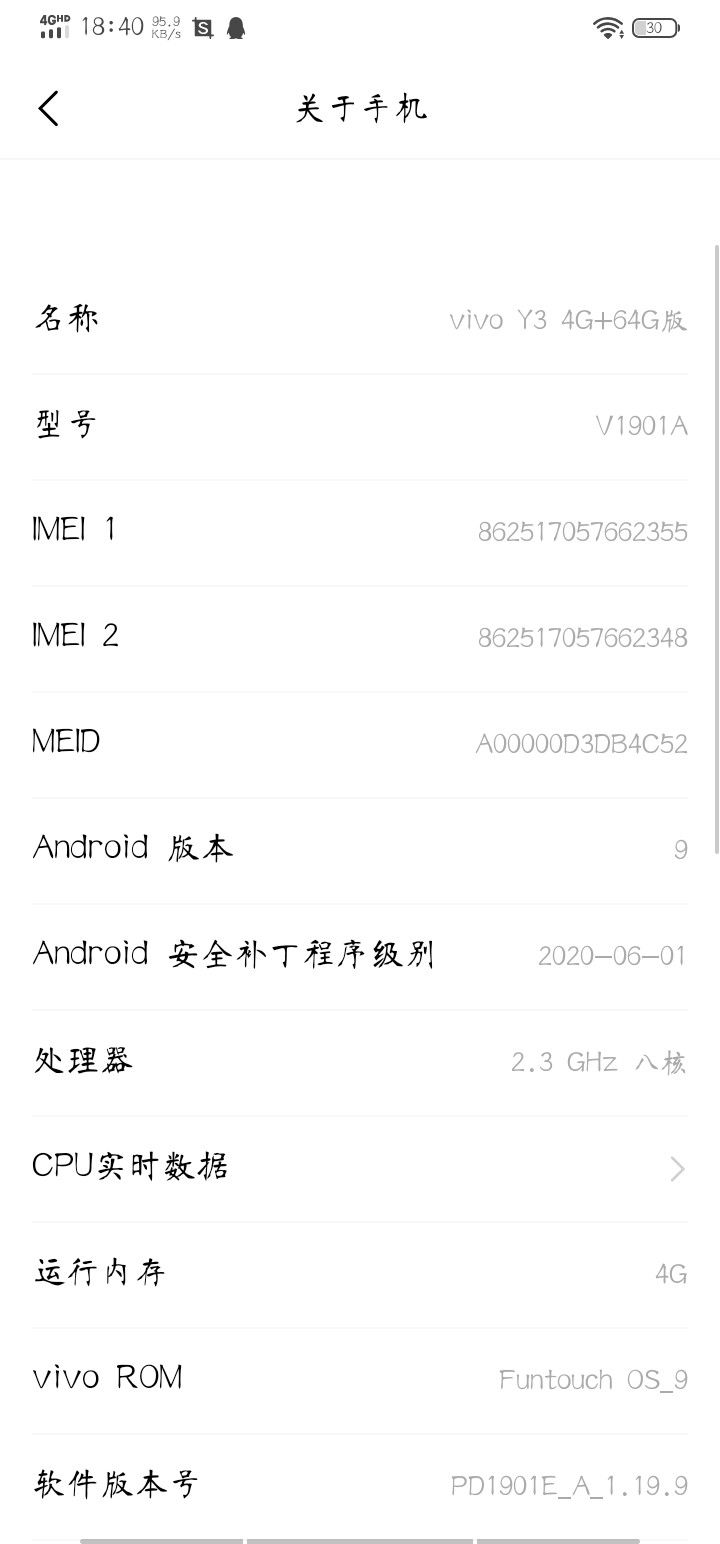Image resolution: width=720 pixels, height=1544 pixels.
Task: Go back from the 关于手机 page
Action: (48, 108)
